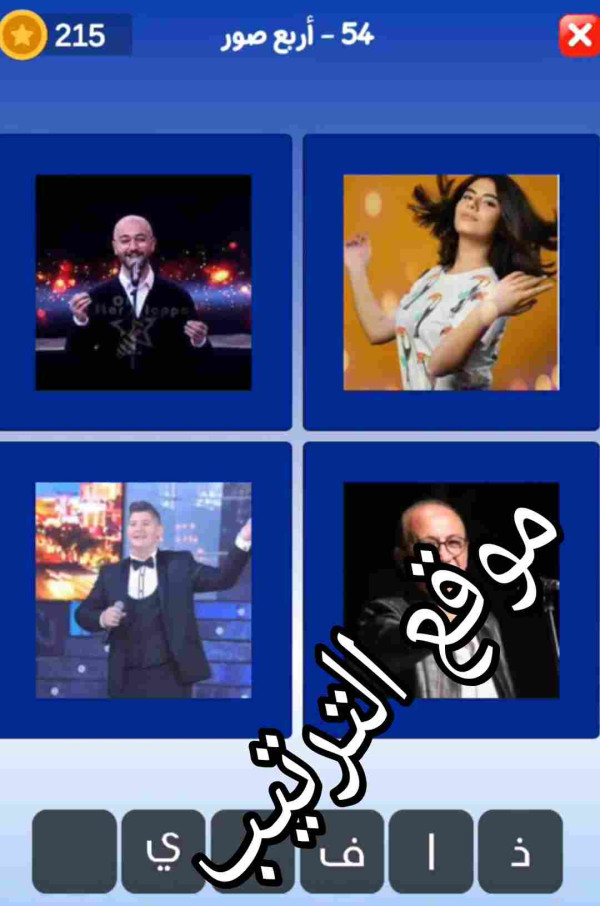The image size is (600, 906).
Task: Close the puzzle with the red X
Action: 578,37
